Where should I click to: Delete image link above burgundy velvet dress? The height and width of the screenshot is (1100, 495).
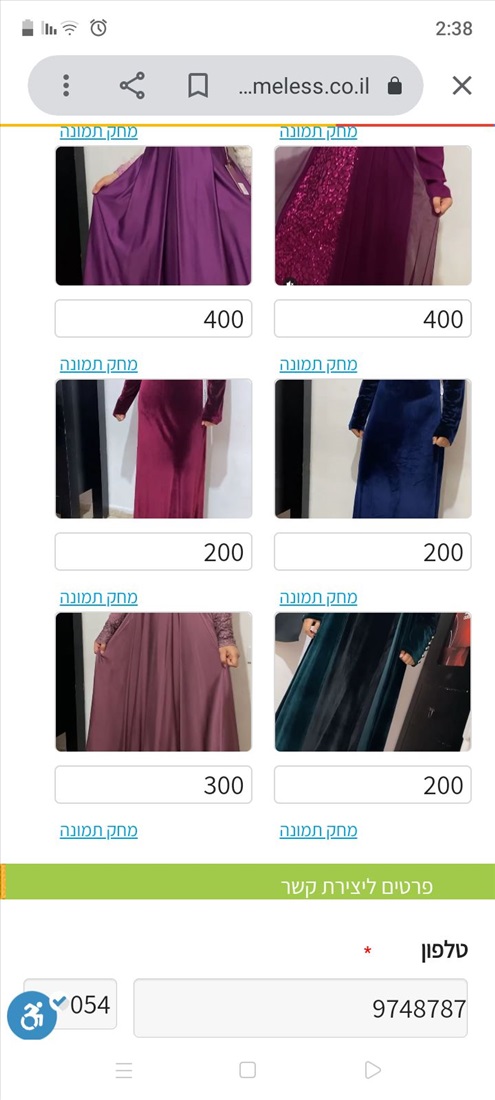pyautogui.click(x=99, y=364)
